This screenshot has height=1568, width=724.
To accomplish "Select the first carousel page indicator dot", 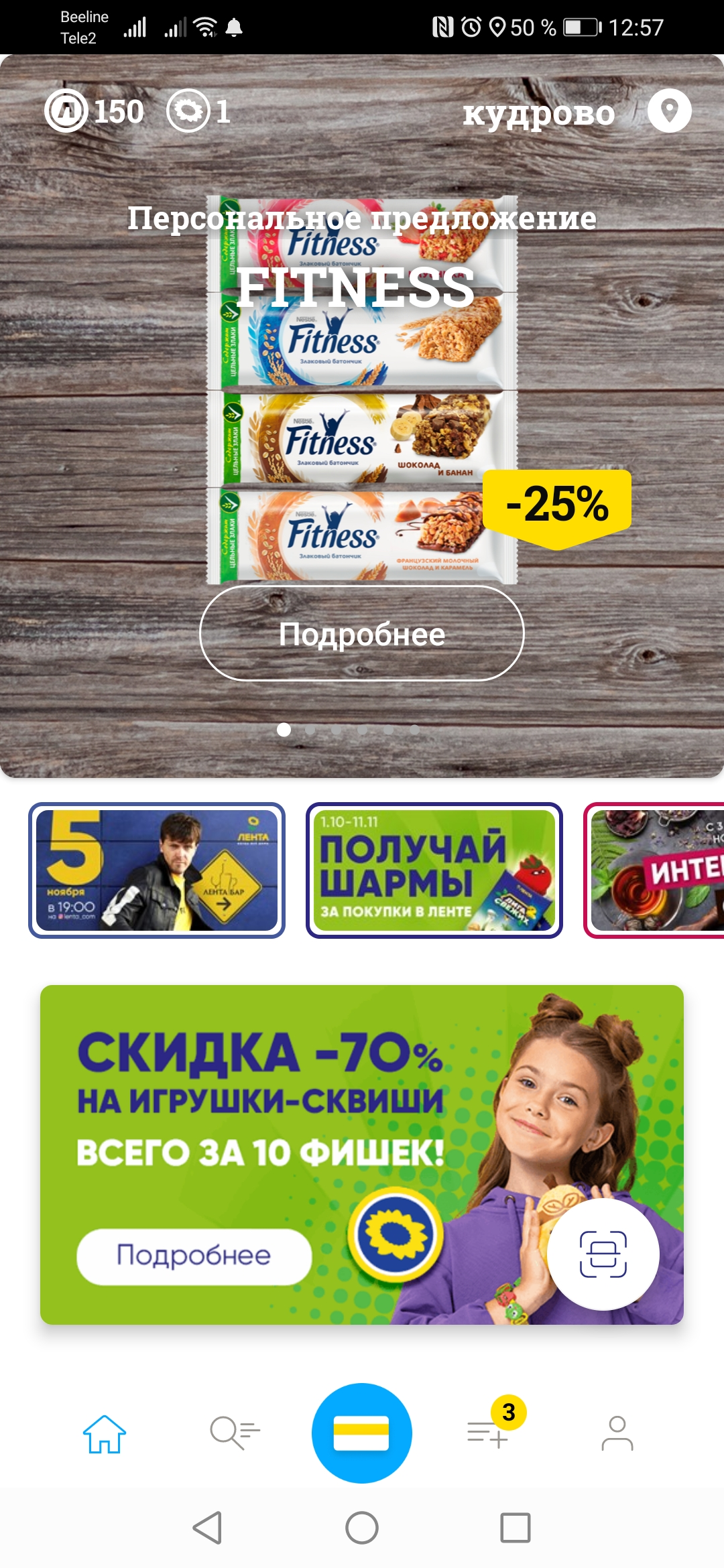I will tap(284, 730).
